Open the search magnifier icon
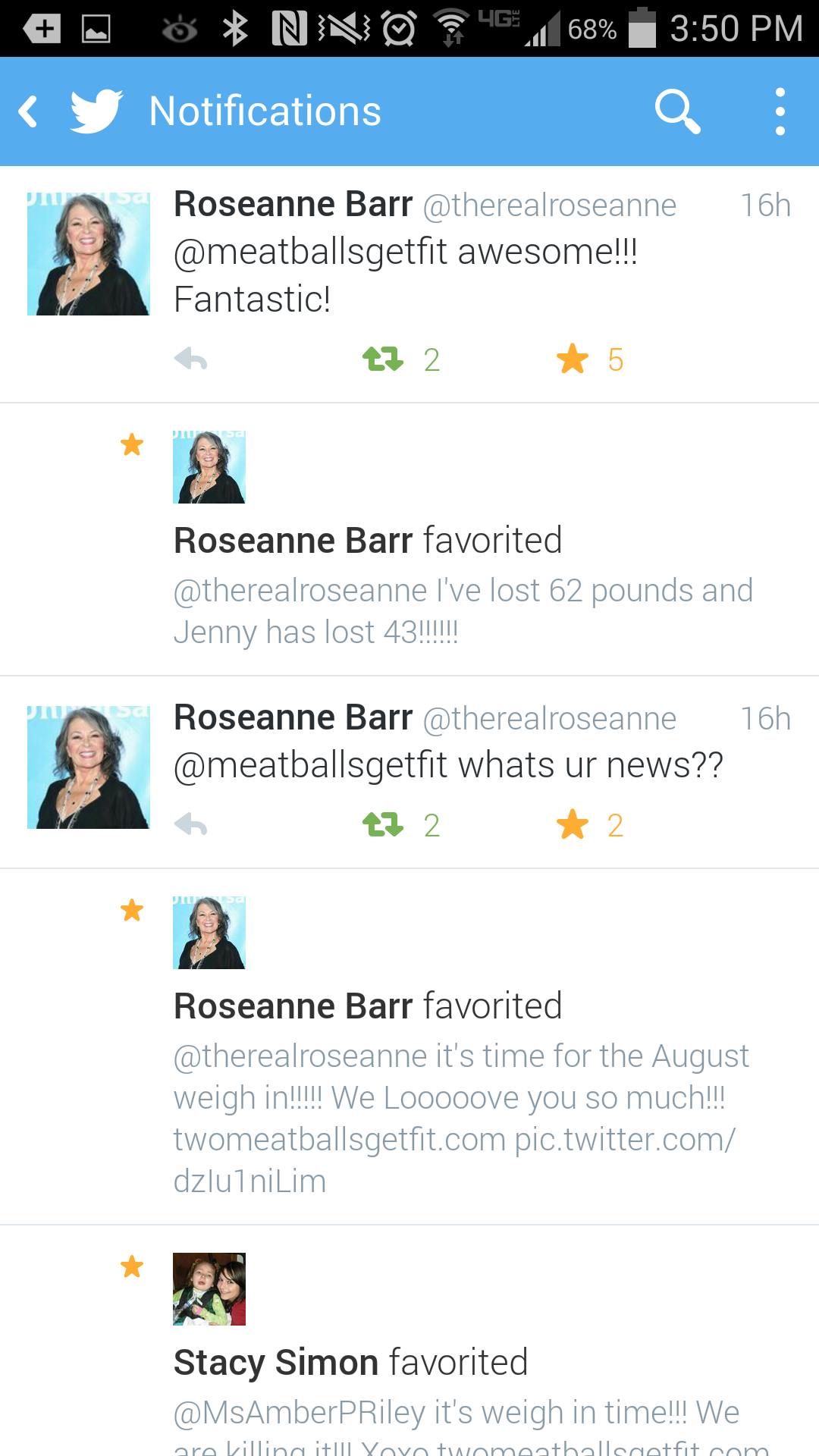Screen dimensions: 819x1456 (676, 111)
